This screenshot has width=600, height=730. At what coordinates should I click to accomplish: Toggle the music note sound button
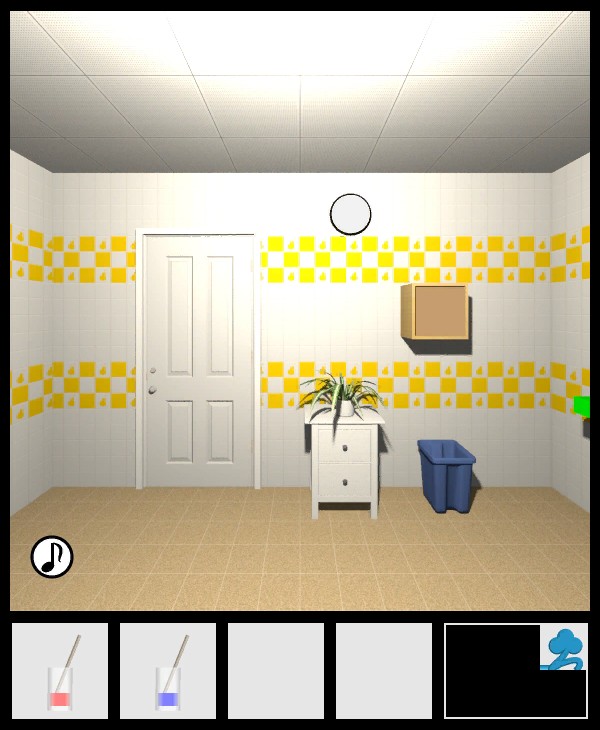click(x=52, y=557)
